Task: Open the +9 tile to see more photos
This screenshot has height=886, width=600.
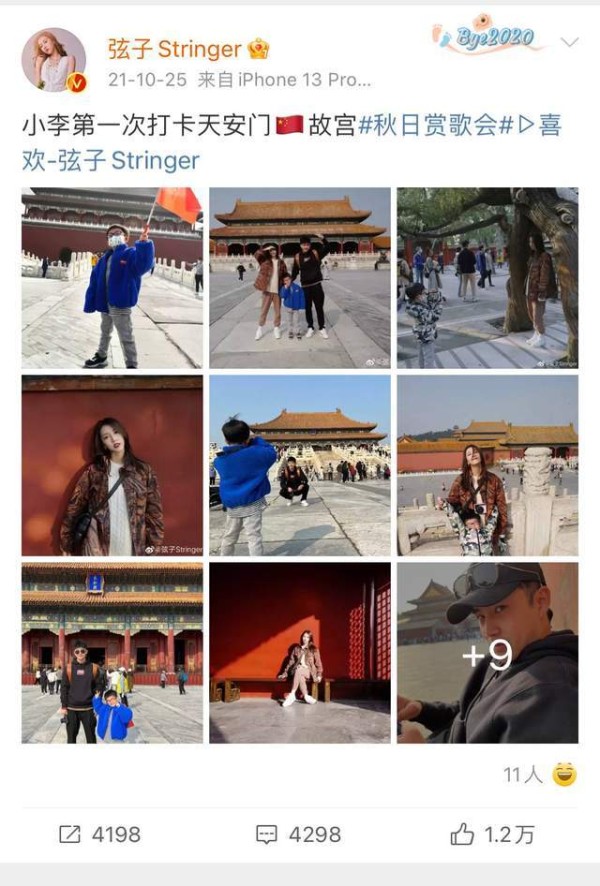Action: (x=487, y=652)
